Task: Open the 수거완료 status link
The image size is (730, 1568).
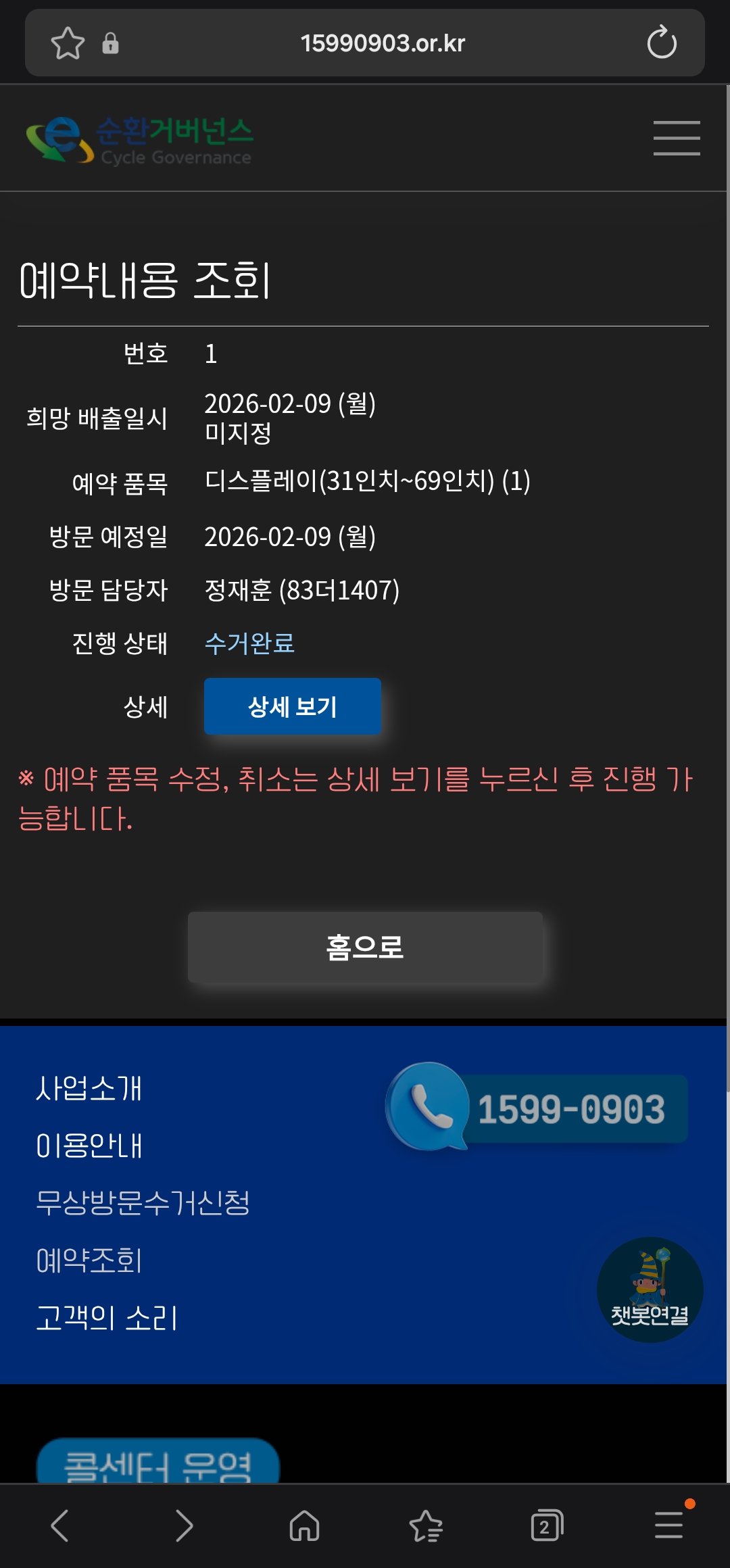Action: (249, 643)
